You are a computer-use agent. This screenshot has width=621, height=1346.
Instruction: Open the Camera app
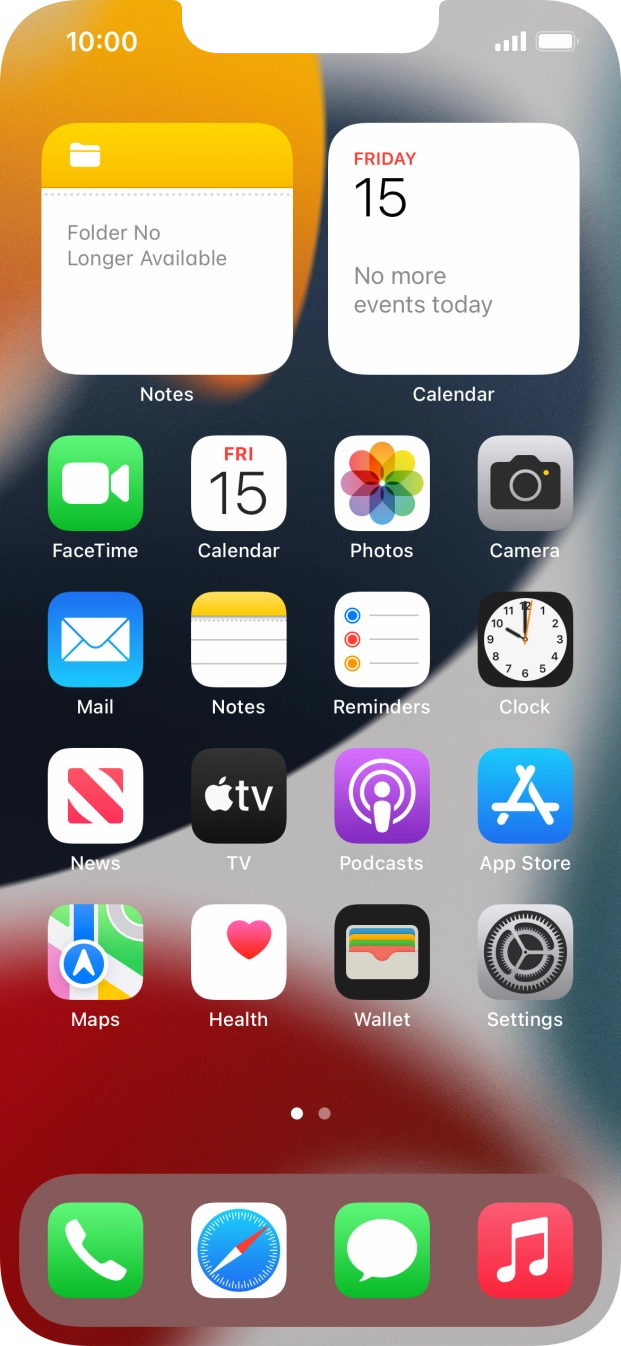(x=525, y=483)
